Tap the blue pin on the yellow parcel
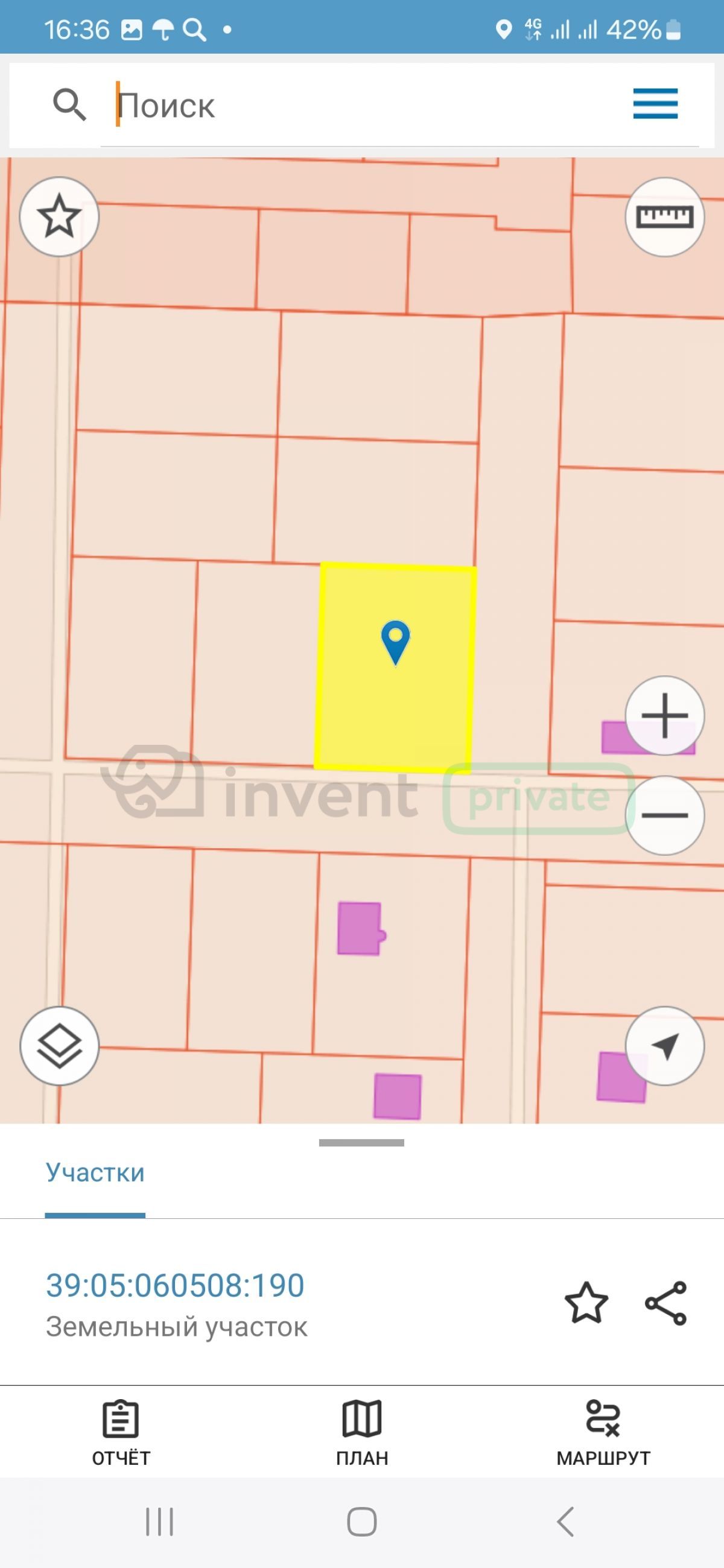 pyautogui.click(x=395, y=643)
